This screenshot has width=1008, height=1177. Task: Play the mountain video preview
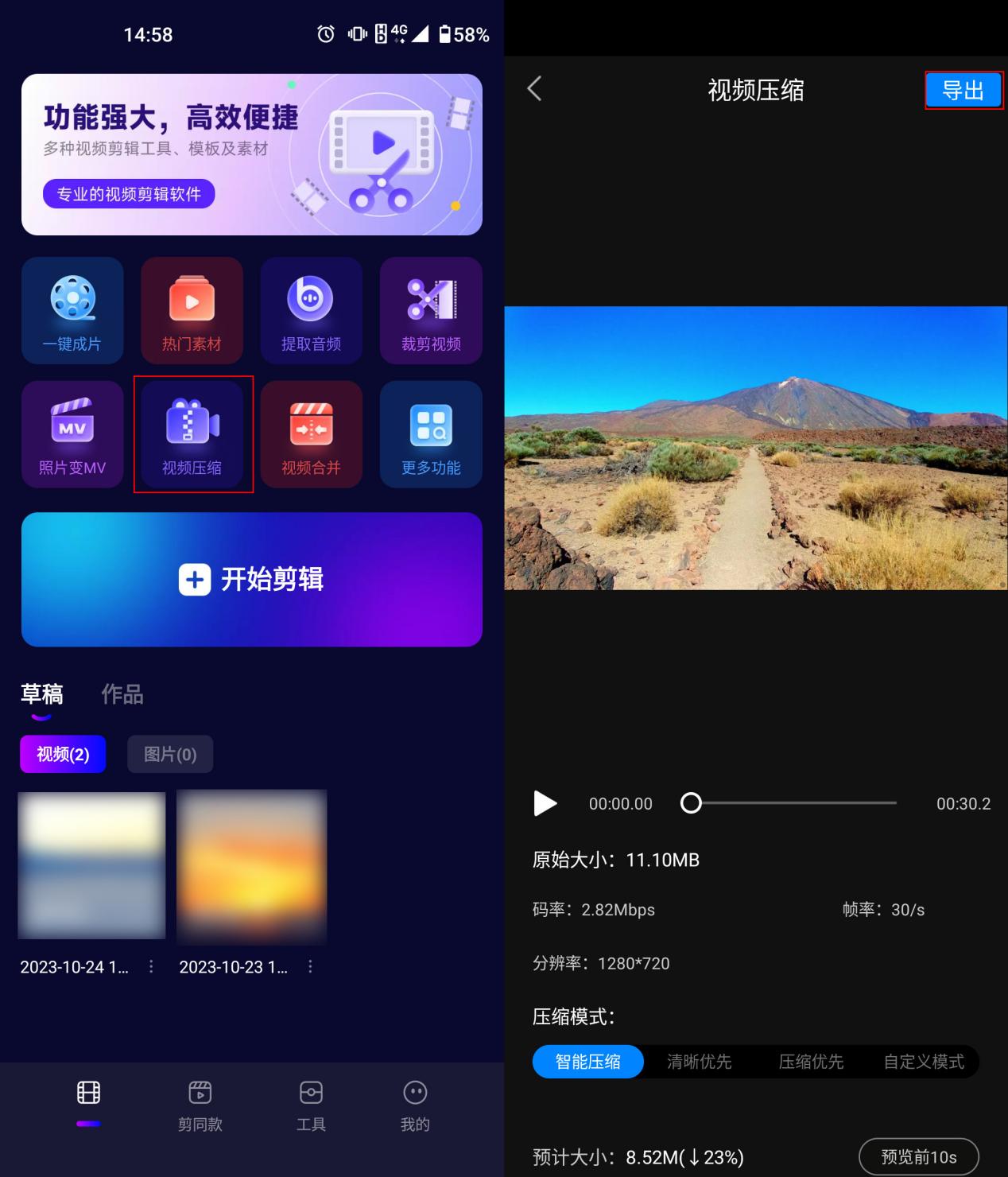[x=545, y=804]
